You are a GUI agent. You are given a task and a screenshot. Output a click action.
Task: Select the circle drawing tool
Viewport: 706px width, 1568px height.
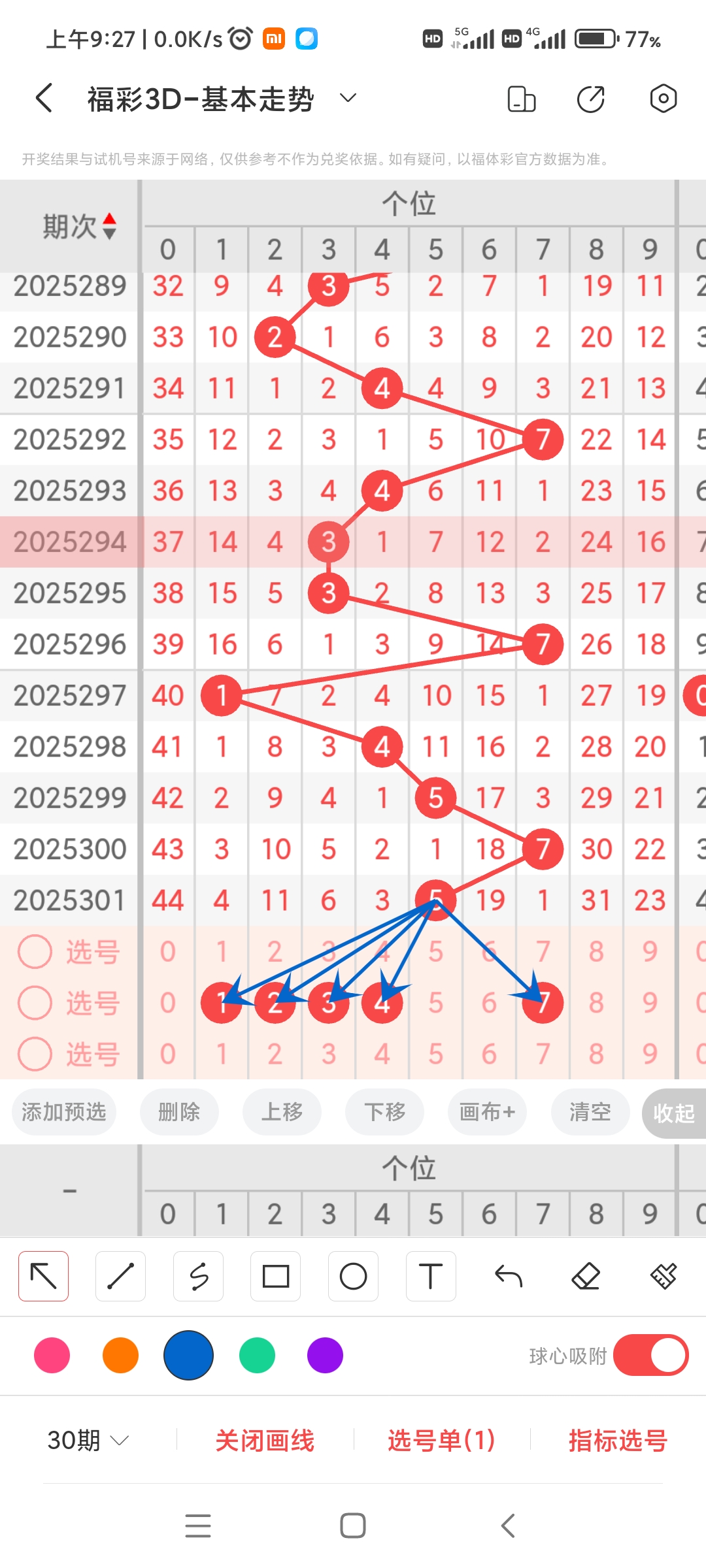[353, 1275]
